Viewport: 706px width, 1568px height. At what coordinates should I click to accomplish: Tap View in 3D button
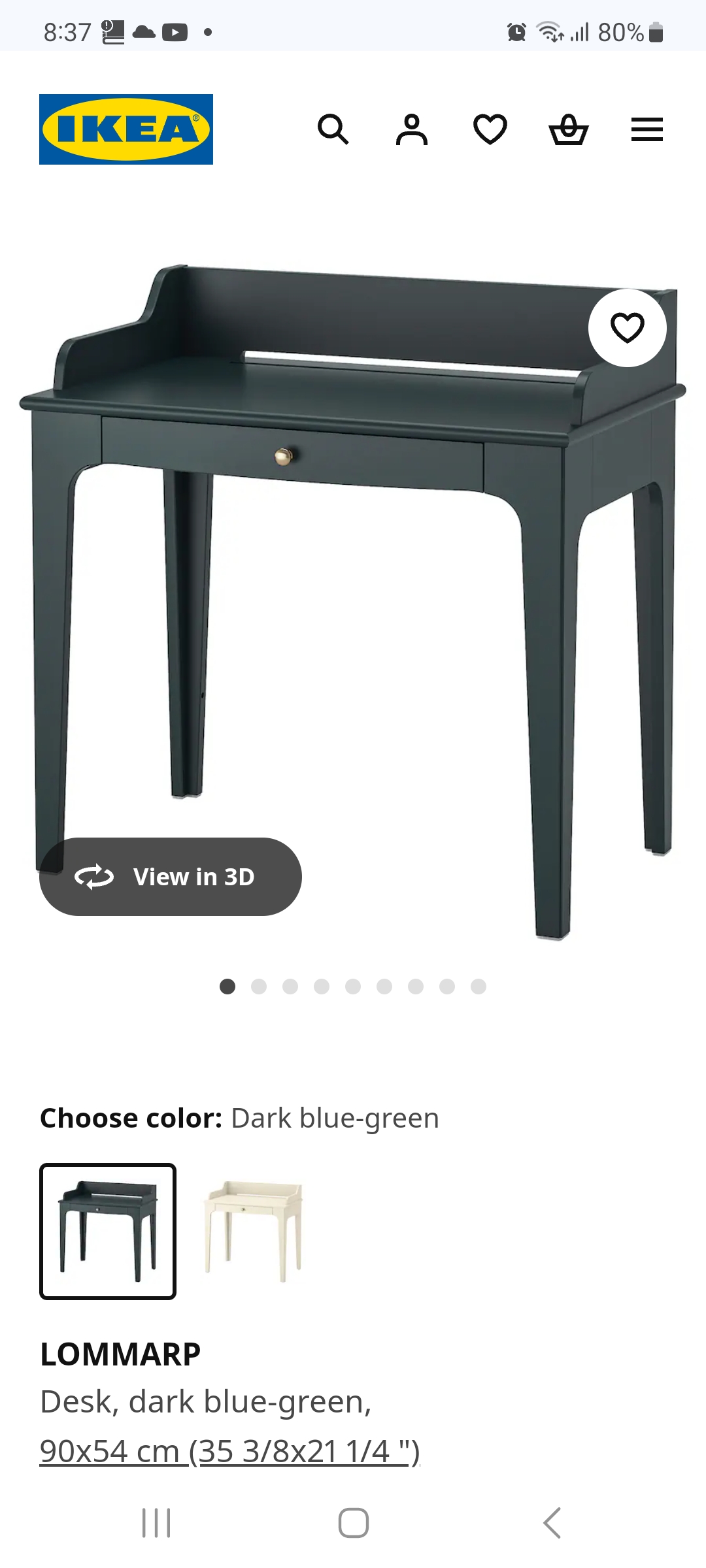point(170,877)
